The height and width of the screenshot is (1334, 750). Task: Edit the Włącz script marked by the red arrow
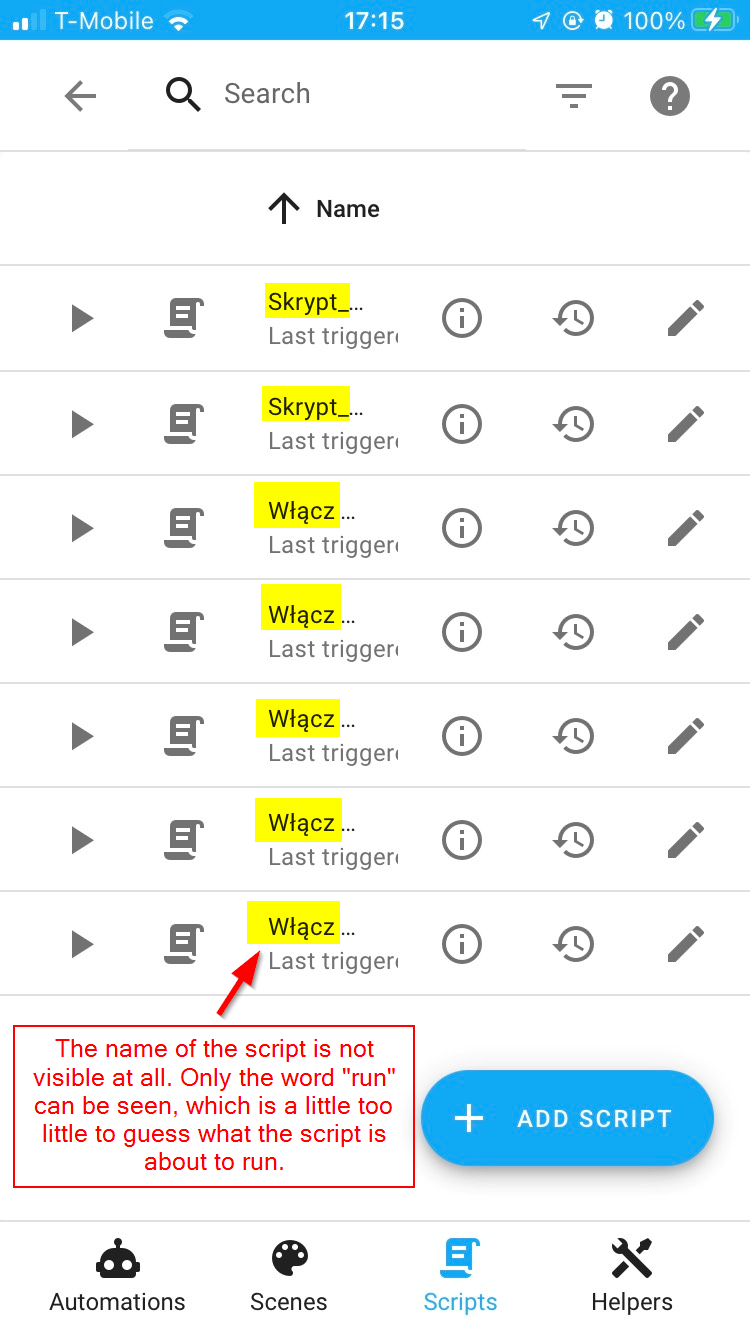pyautogui.click(x=686, y=943)
